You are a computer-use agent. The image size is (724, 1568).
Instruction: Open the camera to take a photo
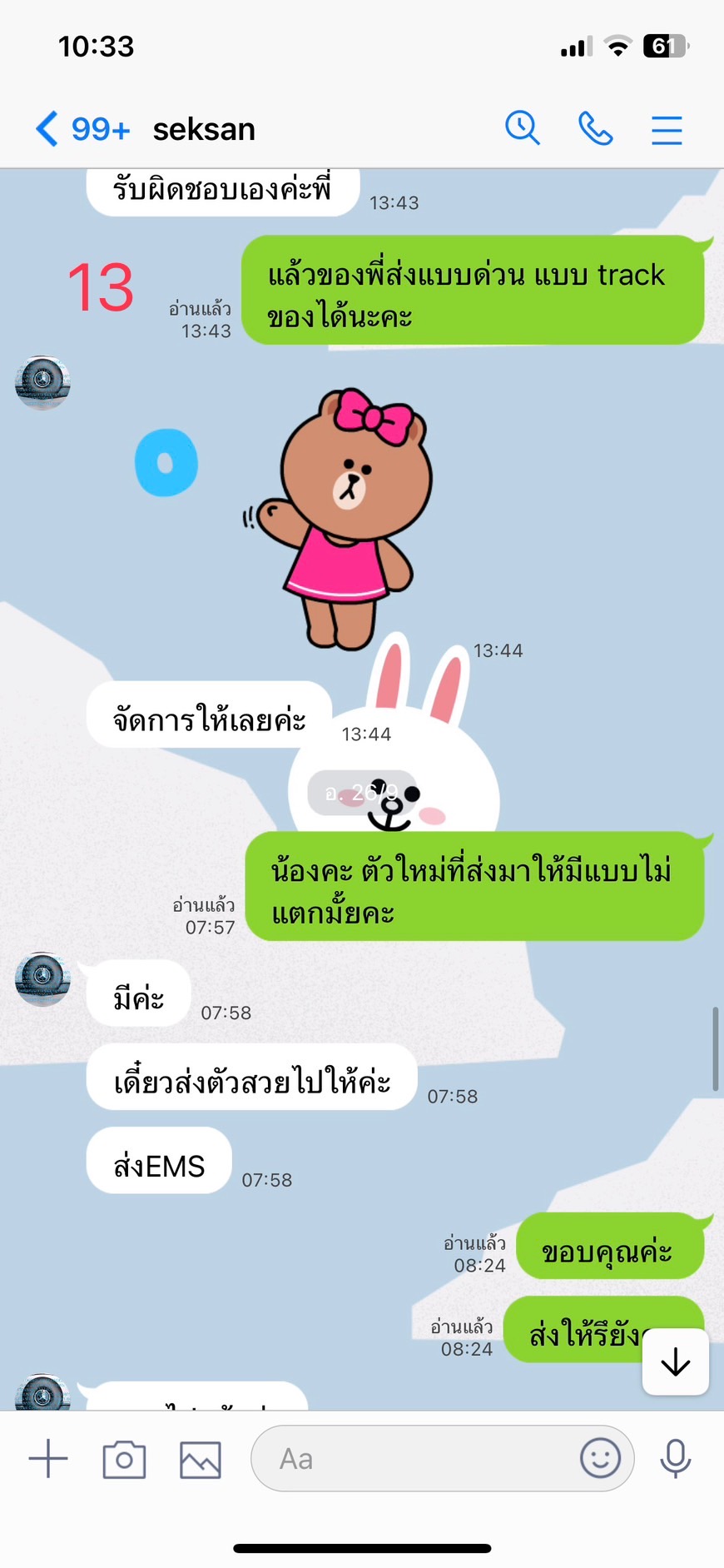124,1459
